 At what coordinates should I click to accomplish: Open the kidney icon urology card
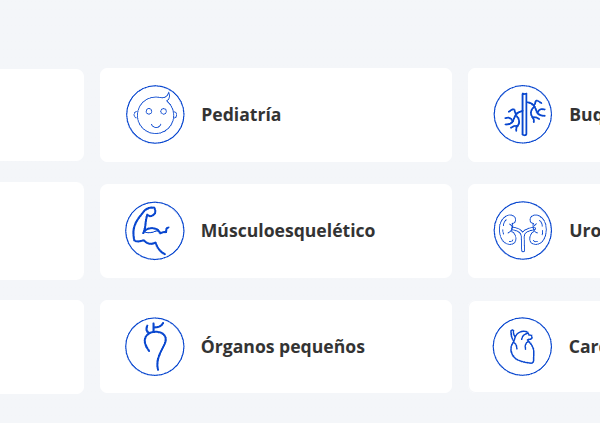coord(534,231)
